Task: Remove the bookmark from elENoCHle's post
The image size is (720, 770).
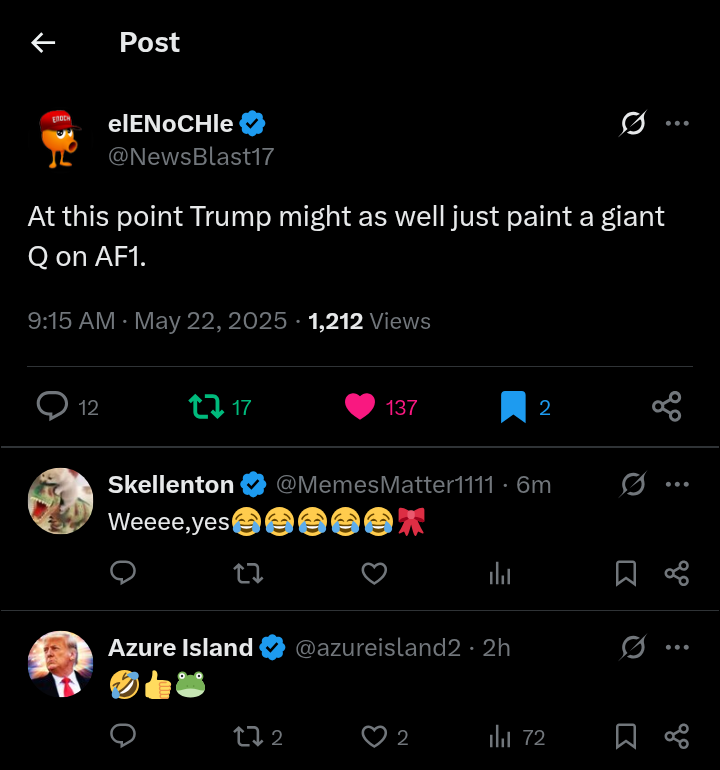Action: tap(513, 406)
